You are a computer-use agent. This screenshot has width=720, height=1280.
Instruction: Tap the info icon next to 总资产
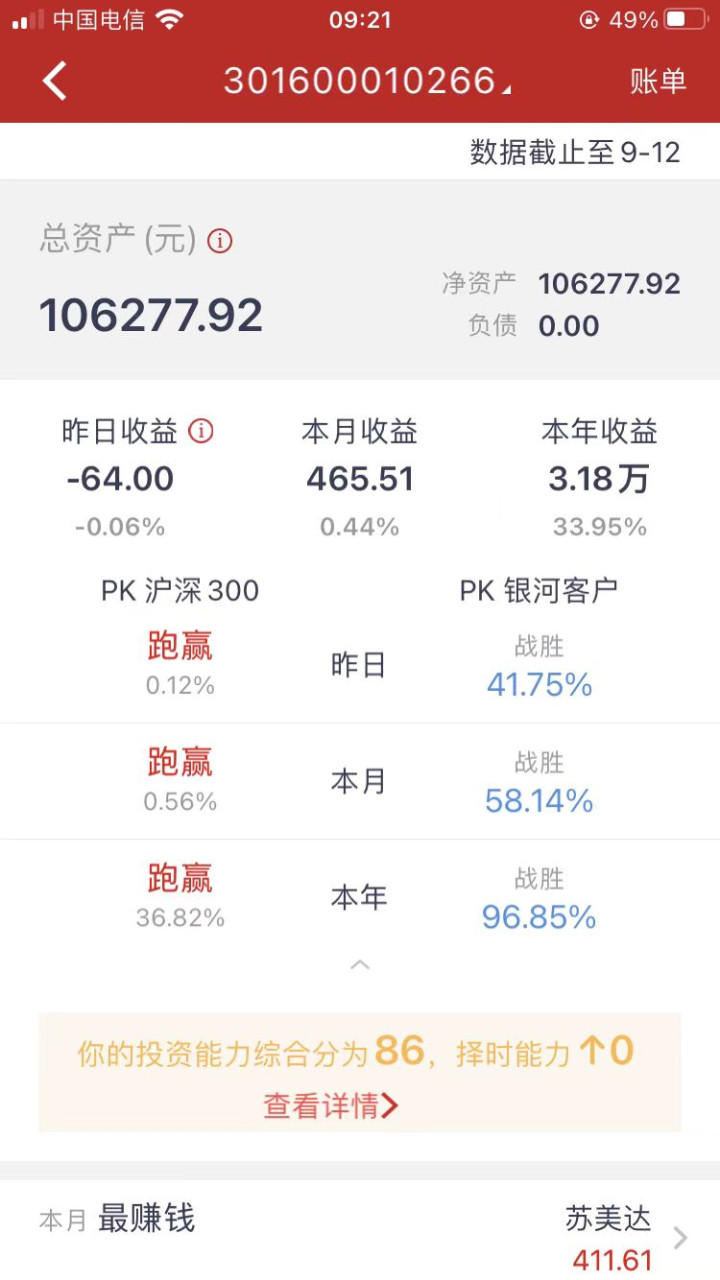tap(220, 241)
